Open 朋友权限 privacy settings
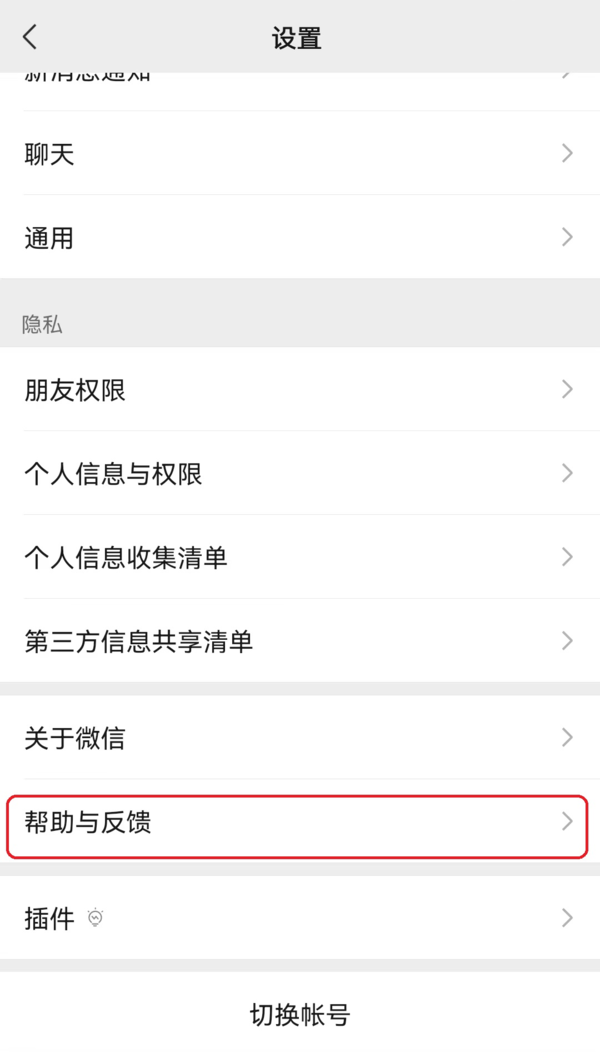Screen dimensions: 600x1053 pos(300,390)
